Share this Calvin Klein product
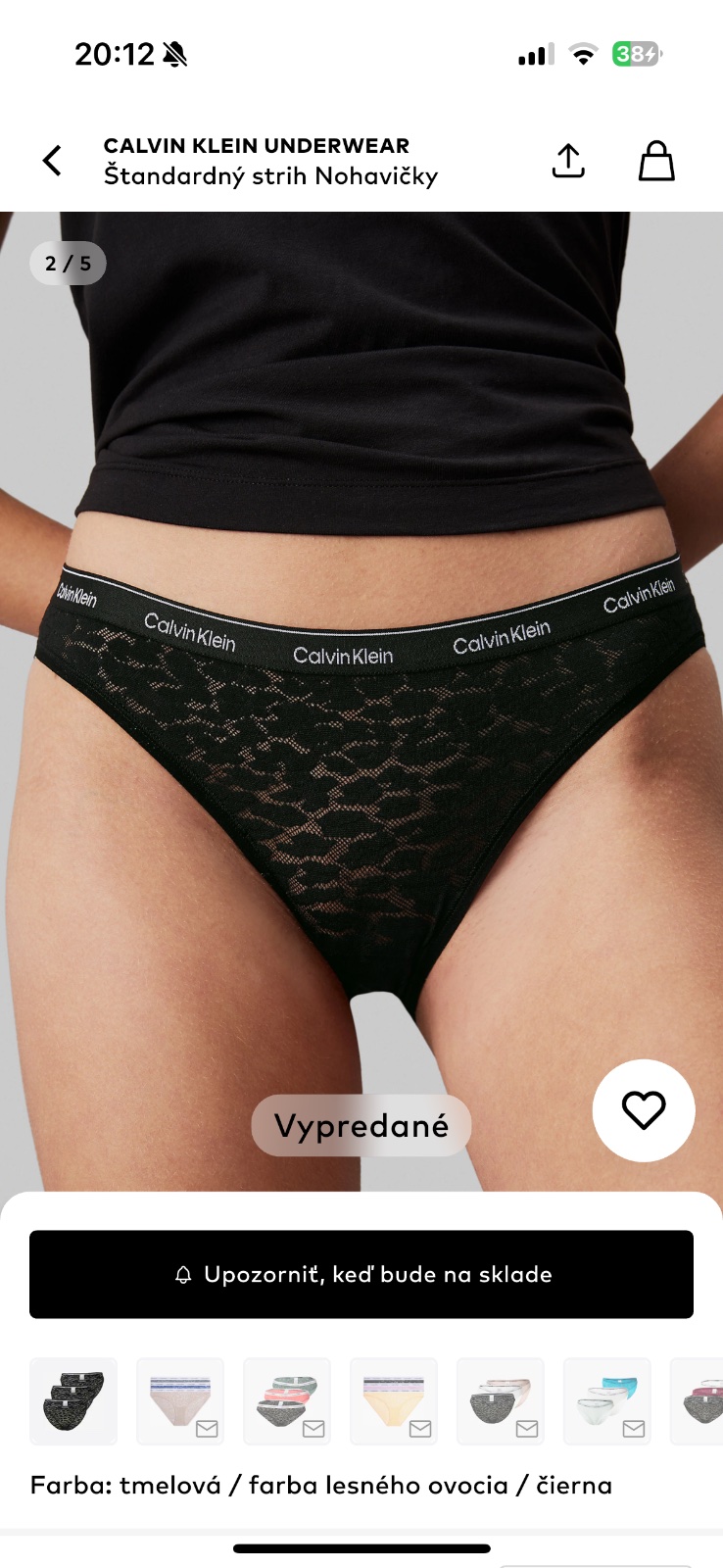Image resolution: width=723 pixels, height=1568 pixels. [568, 161]
